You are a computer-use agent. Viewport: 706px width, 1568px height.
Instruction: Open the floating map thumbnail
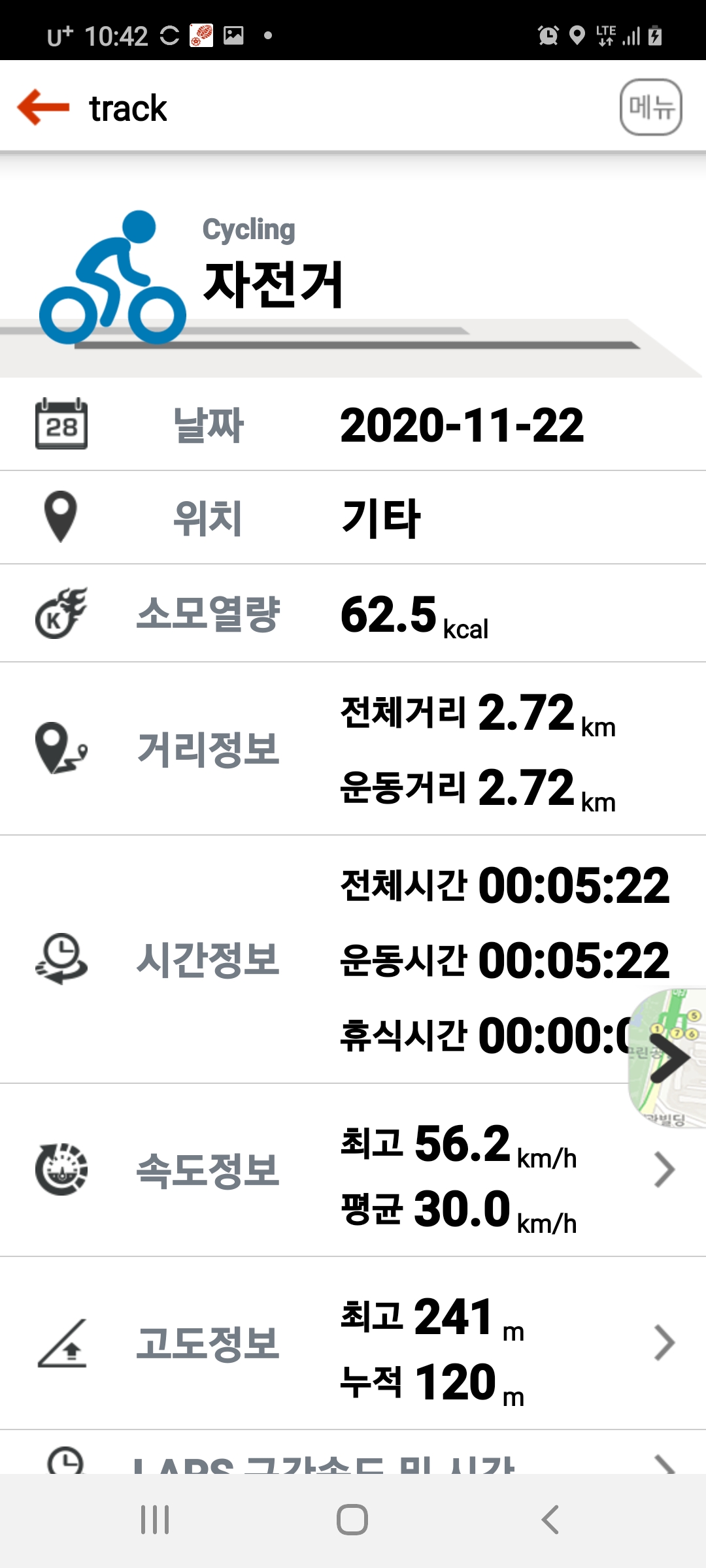coord(668,1058)
